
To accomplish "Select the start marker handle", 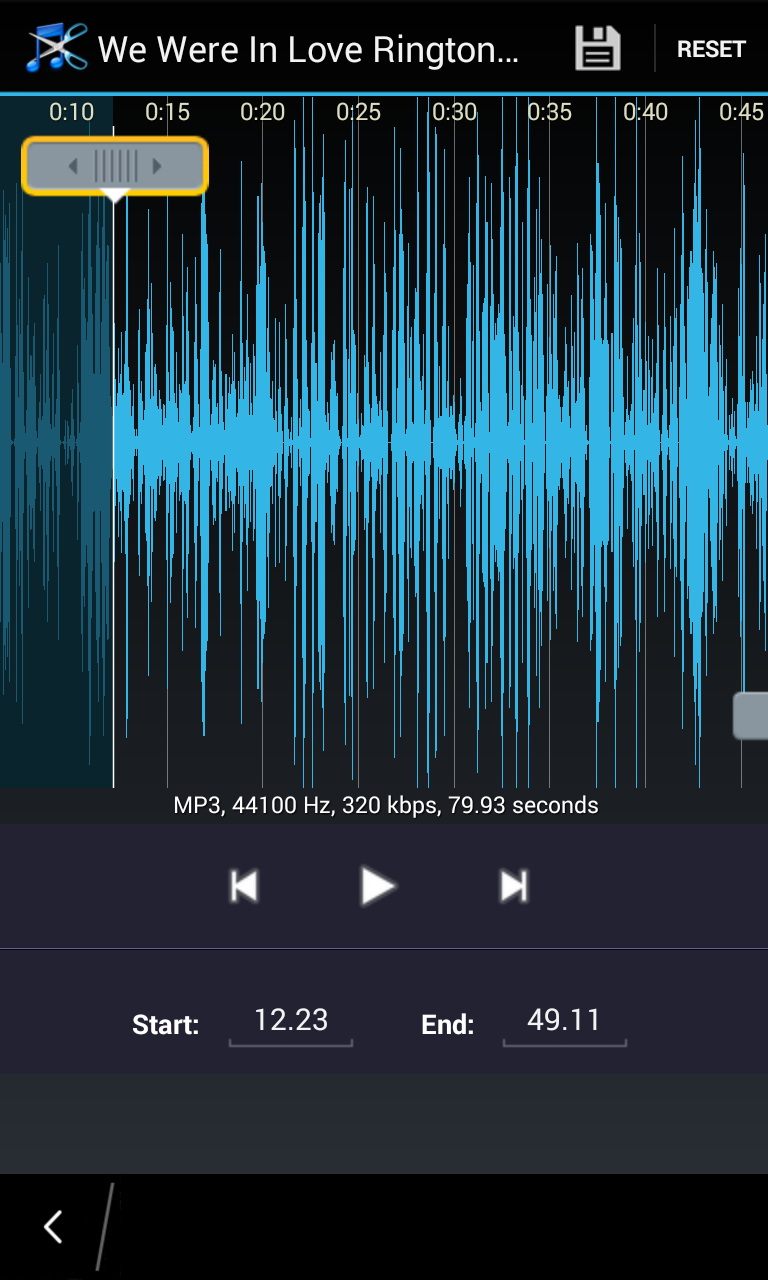I will tap(115, 166).
